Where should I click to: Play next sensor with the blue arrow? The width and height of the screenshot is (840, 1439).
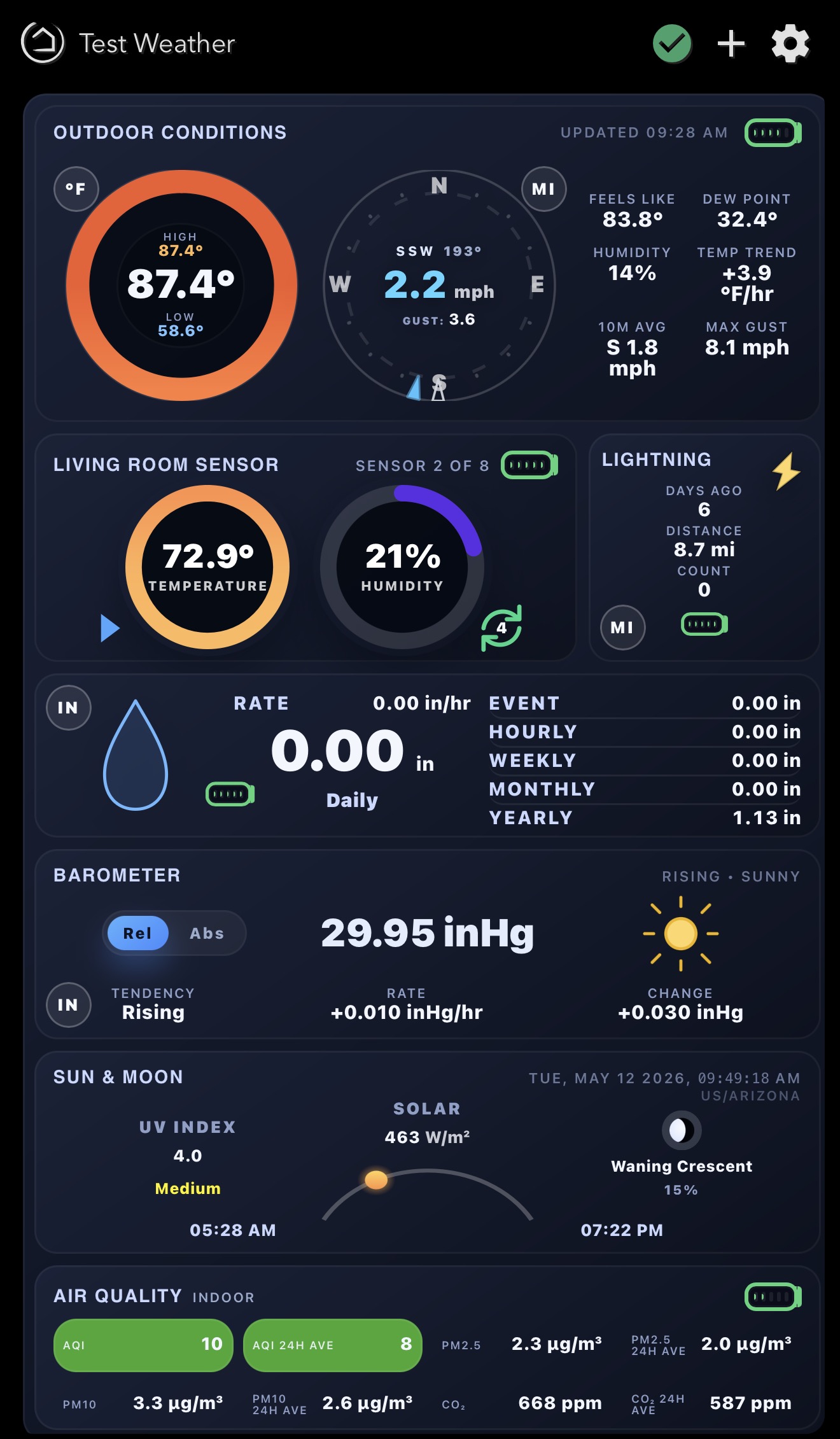pos(110,628)
